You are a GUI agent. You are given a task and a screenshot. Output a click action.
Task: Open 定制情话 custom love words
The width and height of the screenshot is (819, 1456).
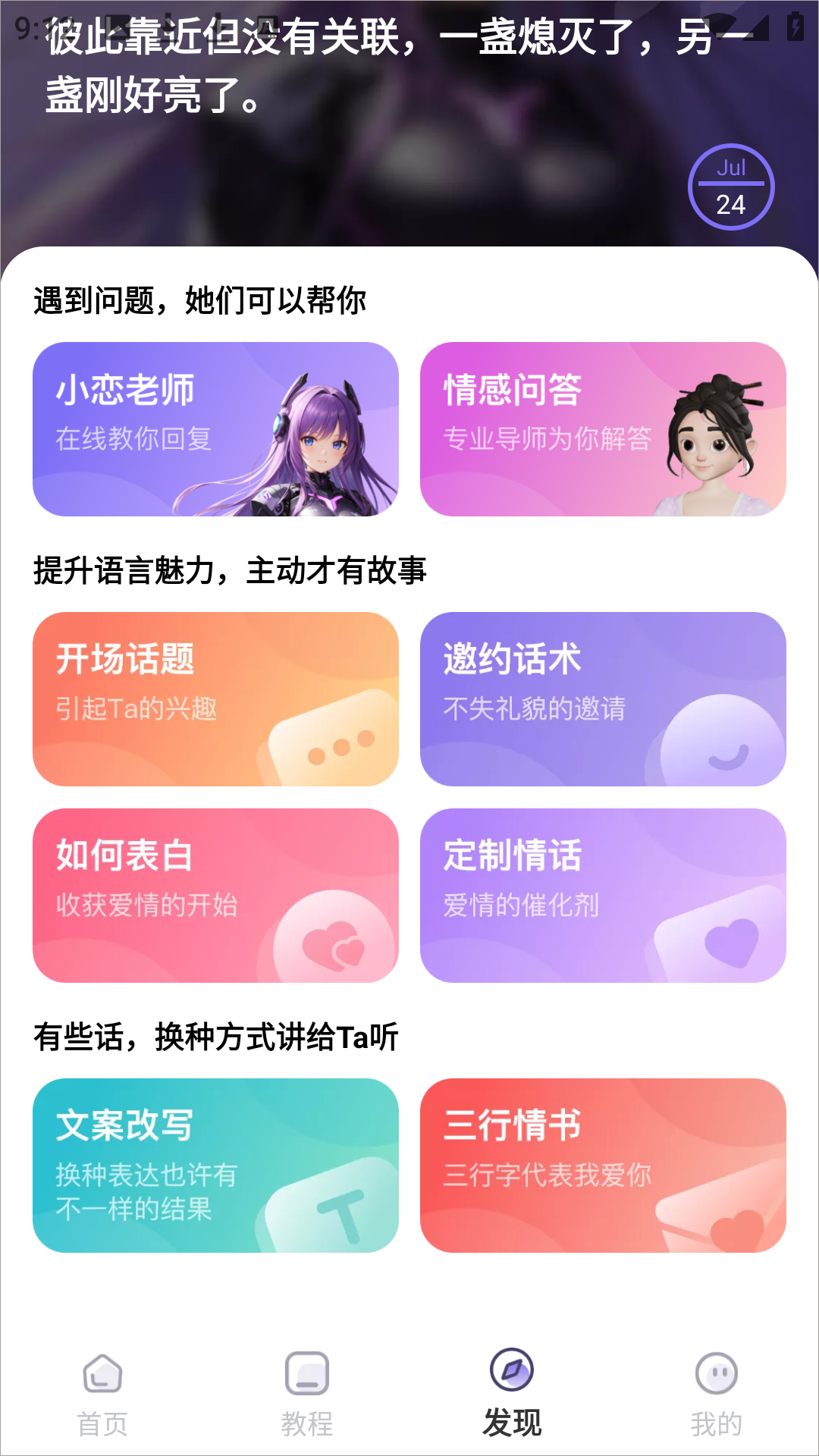(603, 896)
